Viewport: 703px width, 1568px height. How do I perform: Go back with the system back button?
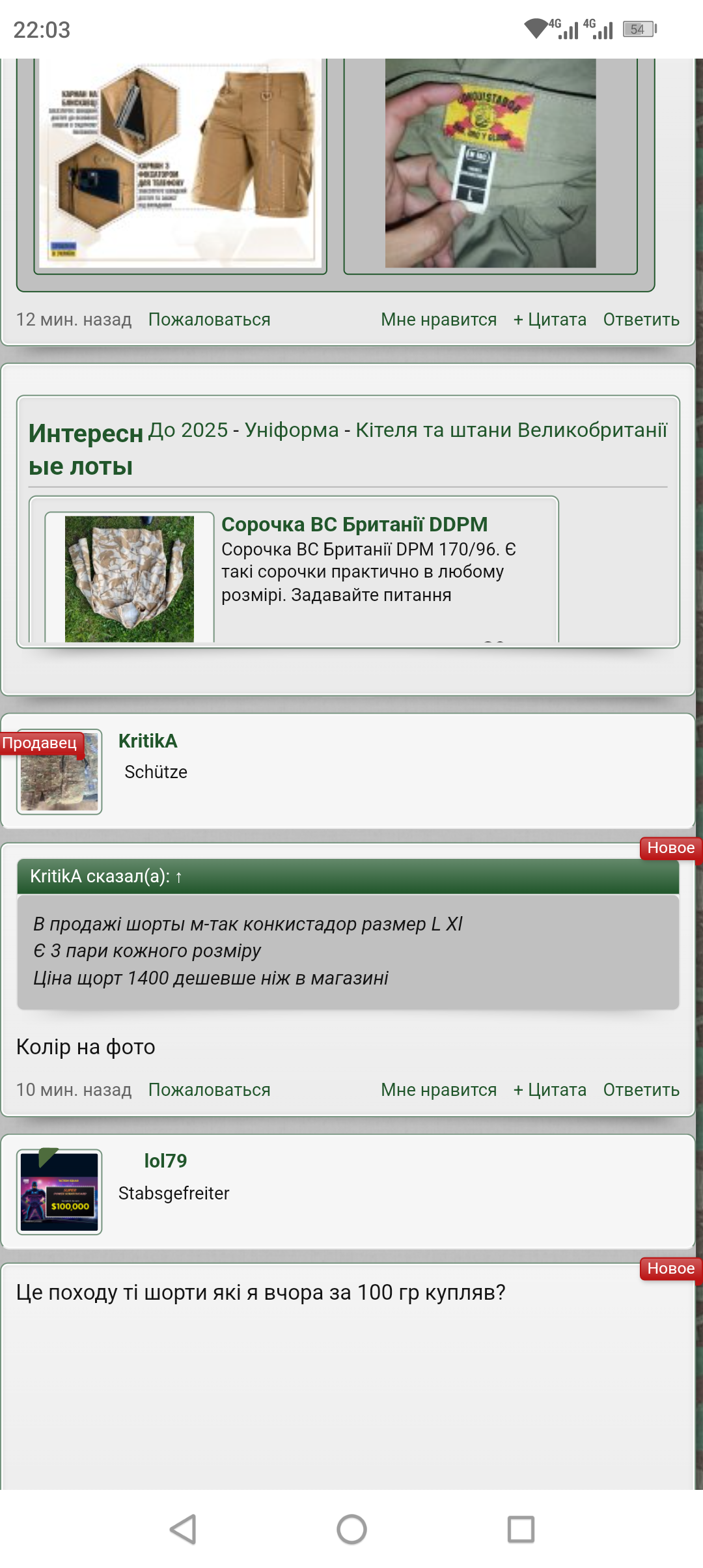click(183, 1529)
